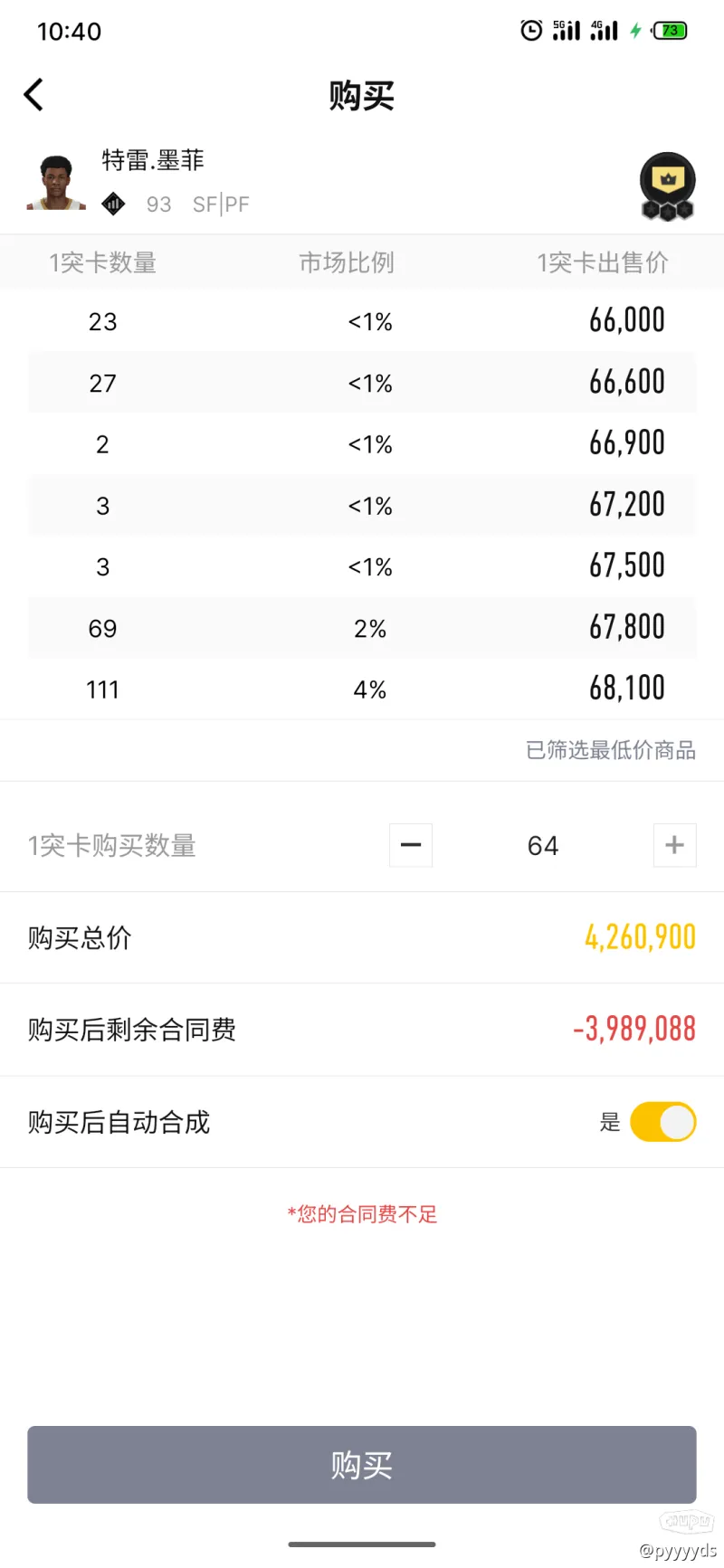
Task: Tap the gray 购买 button
Action: (x=362, y=1465)
